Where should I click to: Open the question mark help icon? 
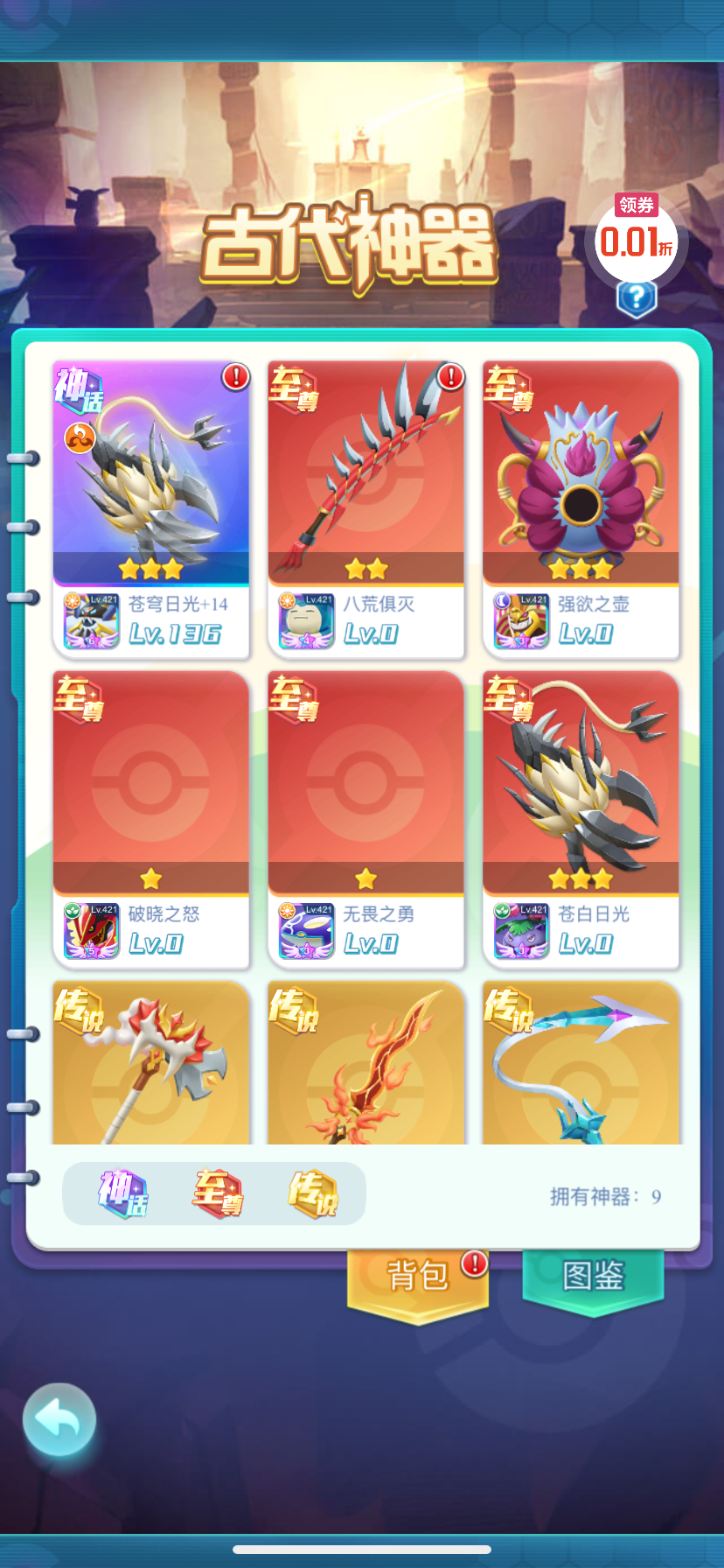tap(636, 298)
